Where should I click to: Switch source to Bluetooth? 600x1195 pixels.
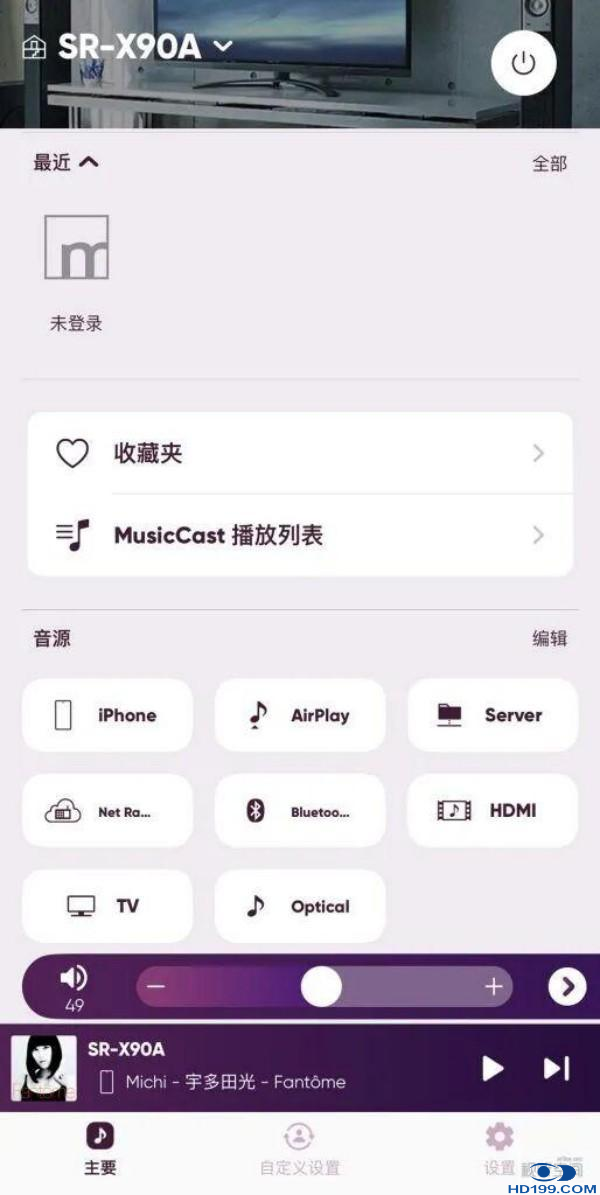click(x=300, y=811)
